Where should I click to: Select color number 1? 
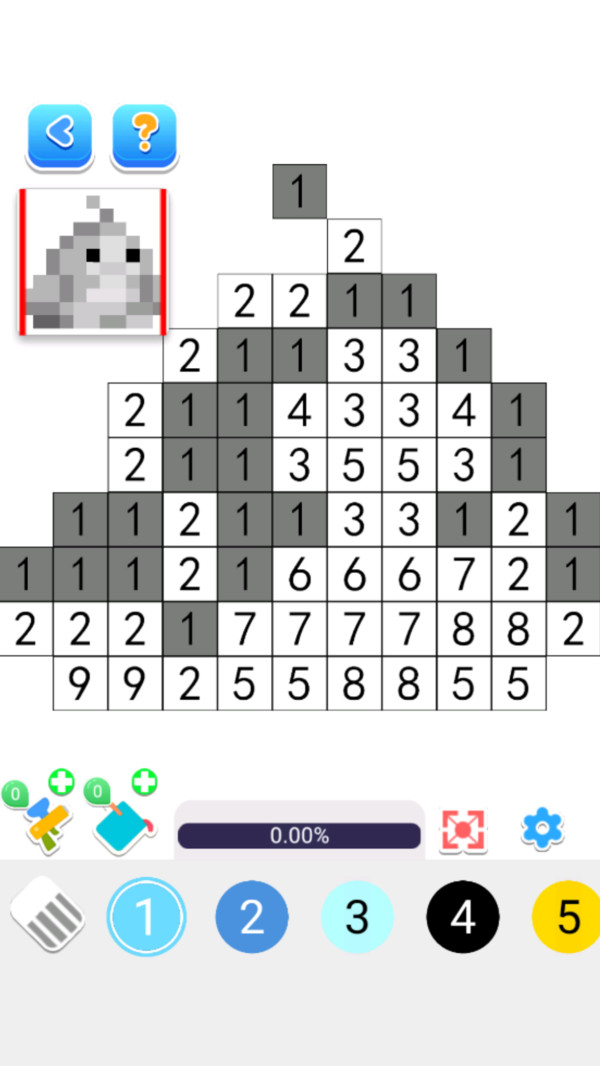pyautogui.click(x=146, y=917)
